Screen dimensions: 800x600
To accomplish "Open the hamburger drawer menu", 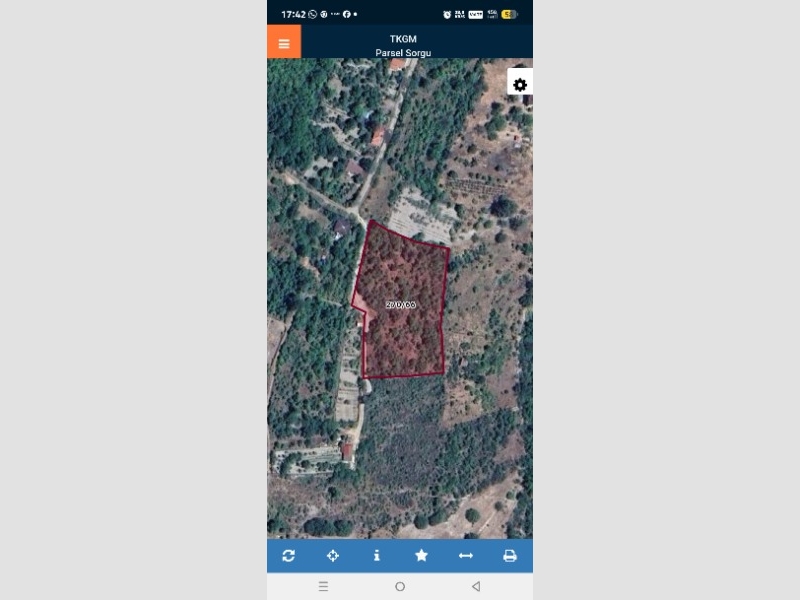I will click(x=284, y=42).
